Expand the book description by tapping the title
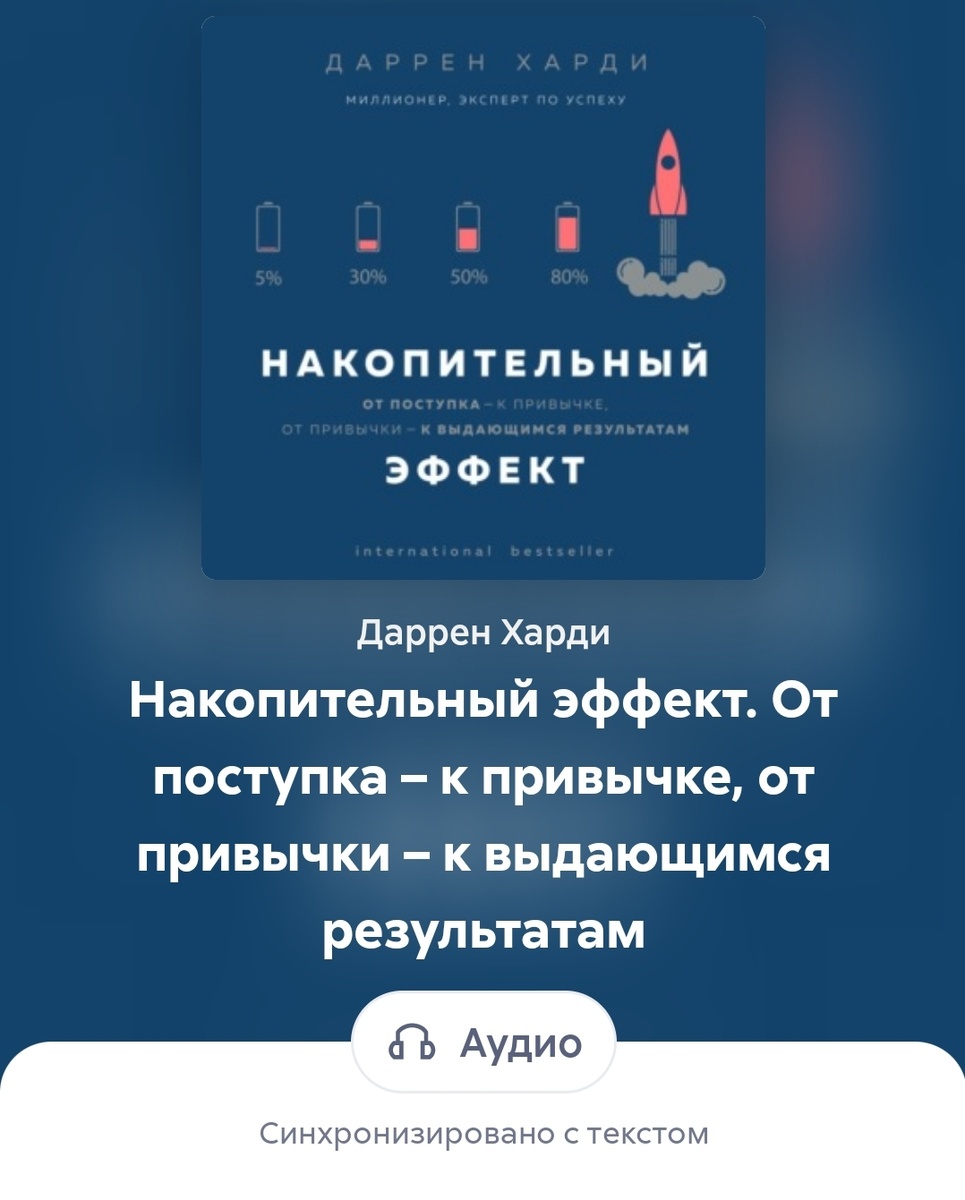This screenshot has height=1200, width=965. (x=482, y=810)
